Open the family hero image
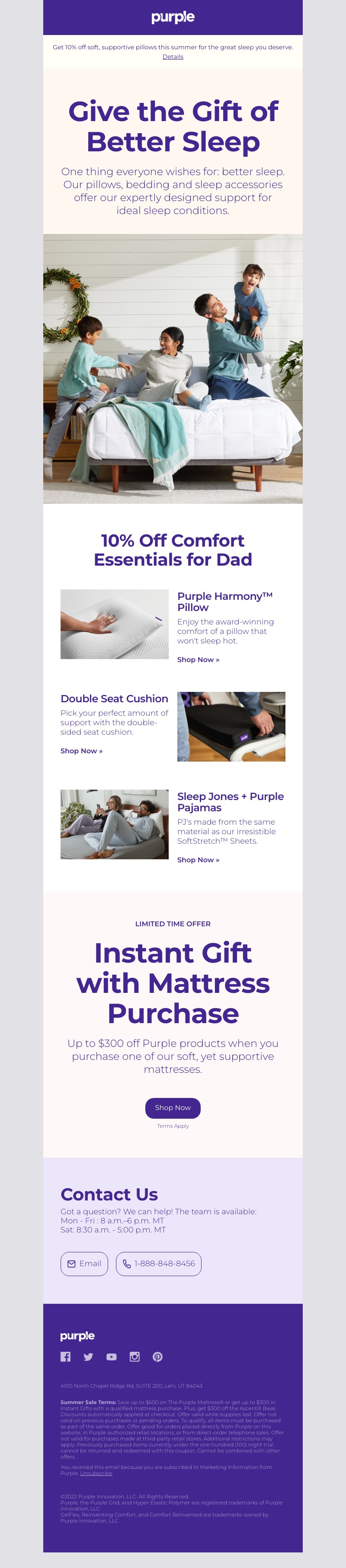The image size is (346, 1568). point(173,368)
